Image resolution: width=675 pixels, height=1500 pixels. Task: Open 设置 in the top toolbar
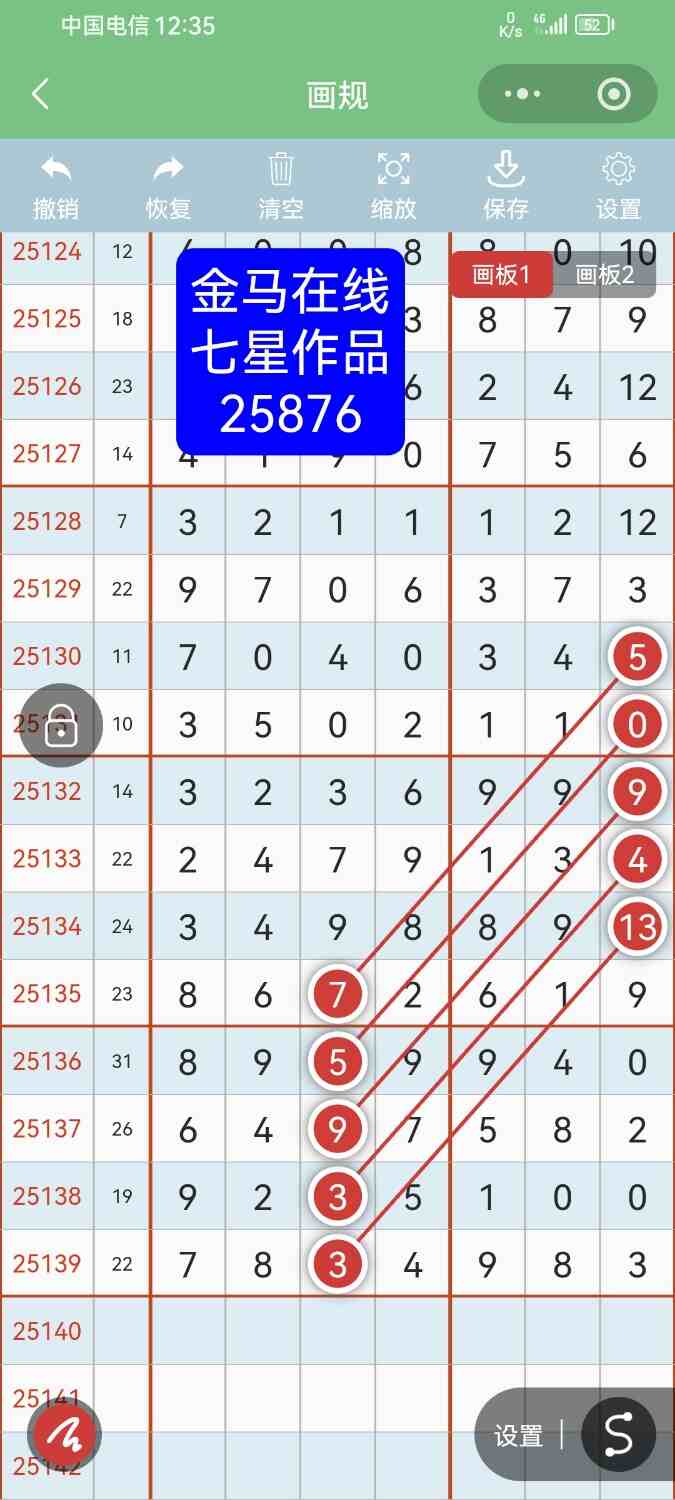pyautogui.click(x=618, y=186)
